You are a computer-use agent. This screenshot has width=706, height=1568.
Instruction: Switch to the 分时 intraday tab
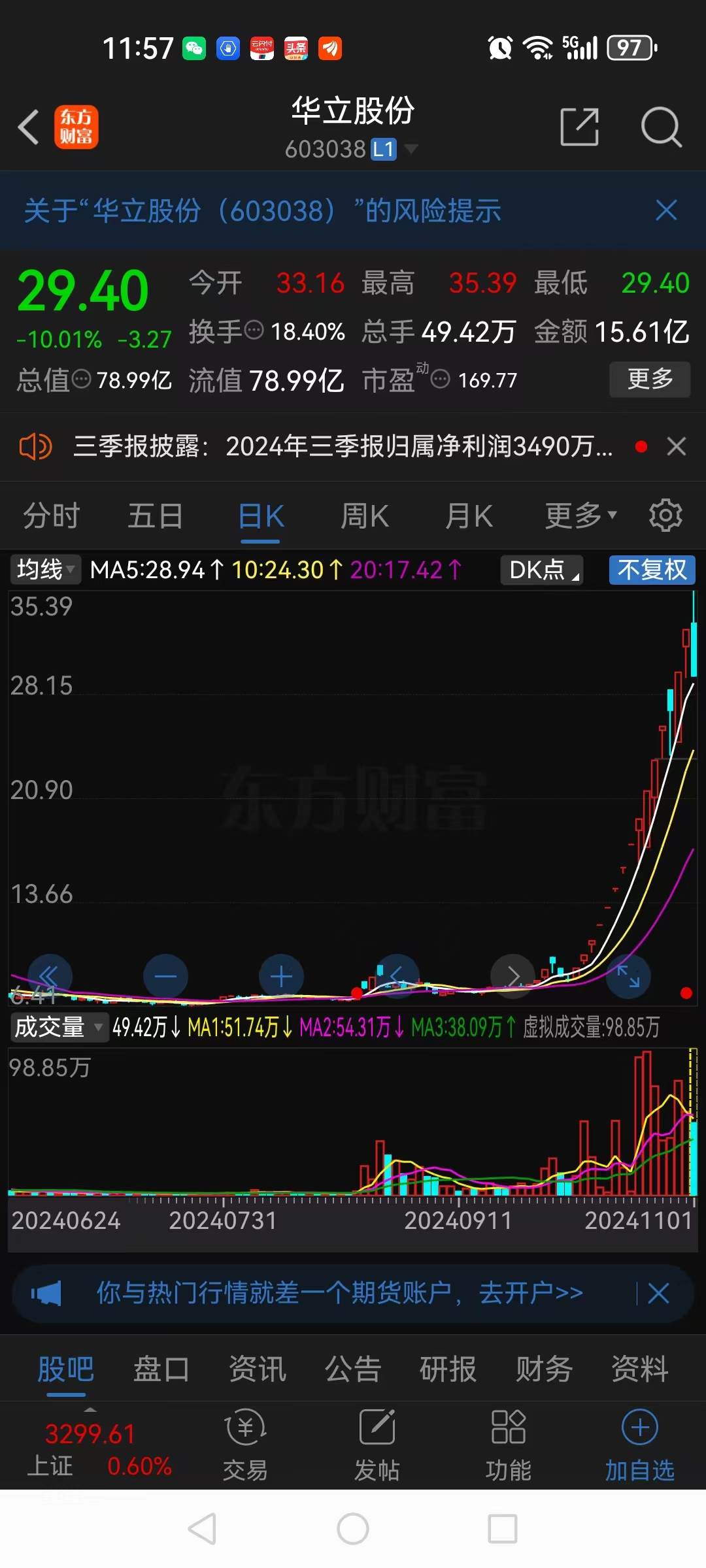51,515
